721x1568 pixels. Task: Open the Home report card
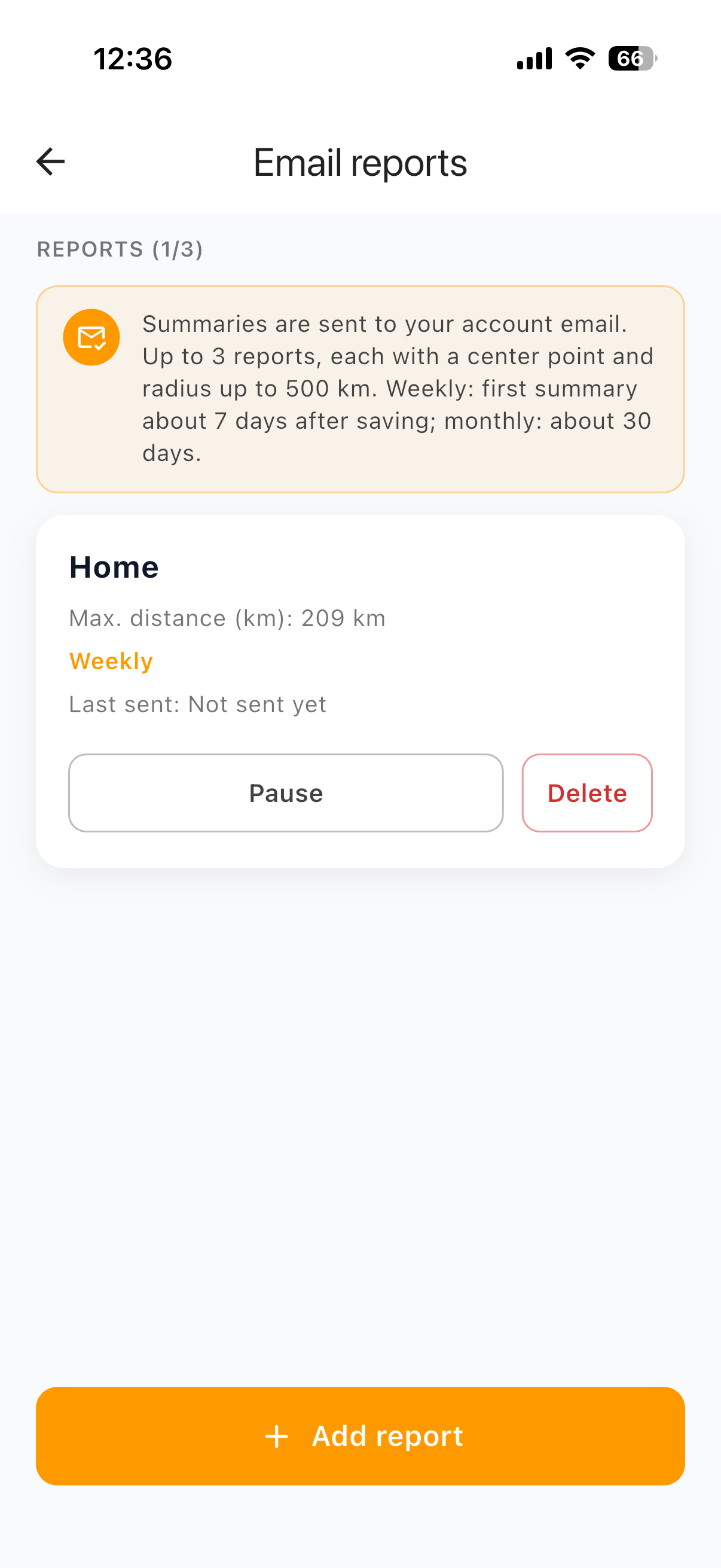tap(359, 627)
